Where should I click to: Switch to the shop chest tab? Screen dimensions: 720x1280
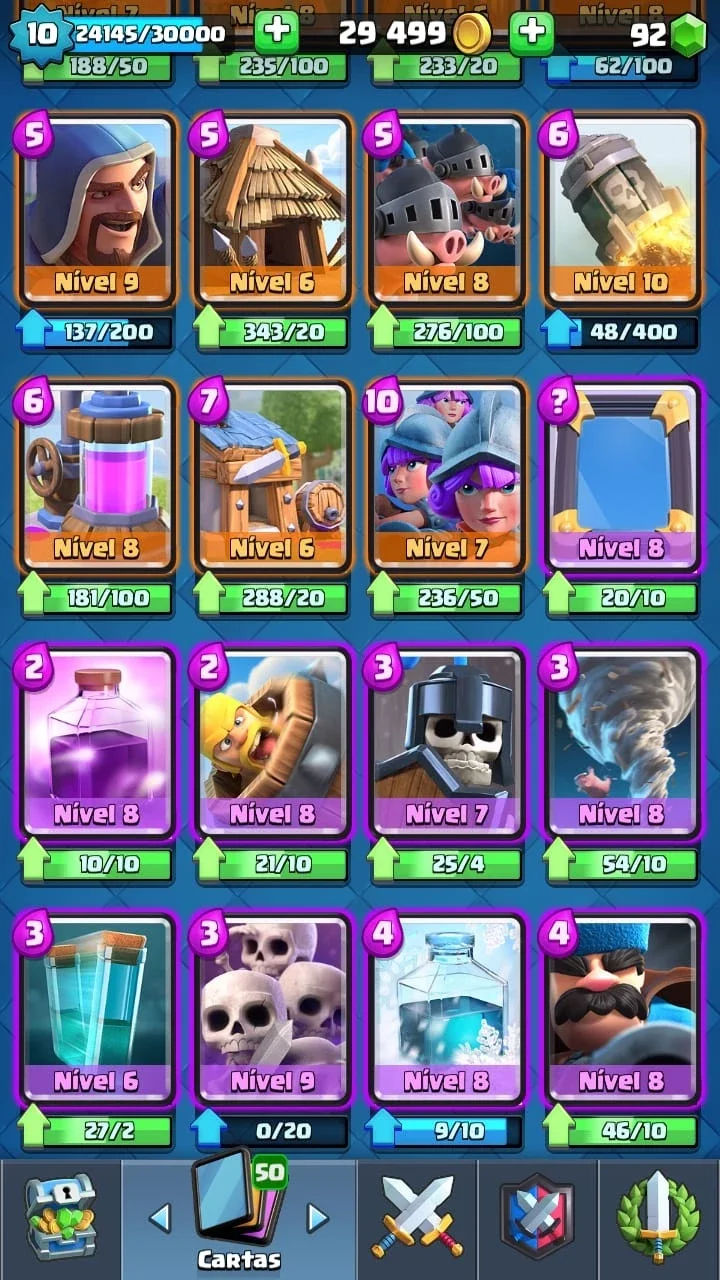(x=61, y=1218)
